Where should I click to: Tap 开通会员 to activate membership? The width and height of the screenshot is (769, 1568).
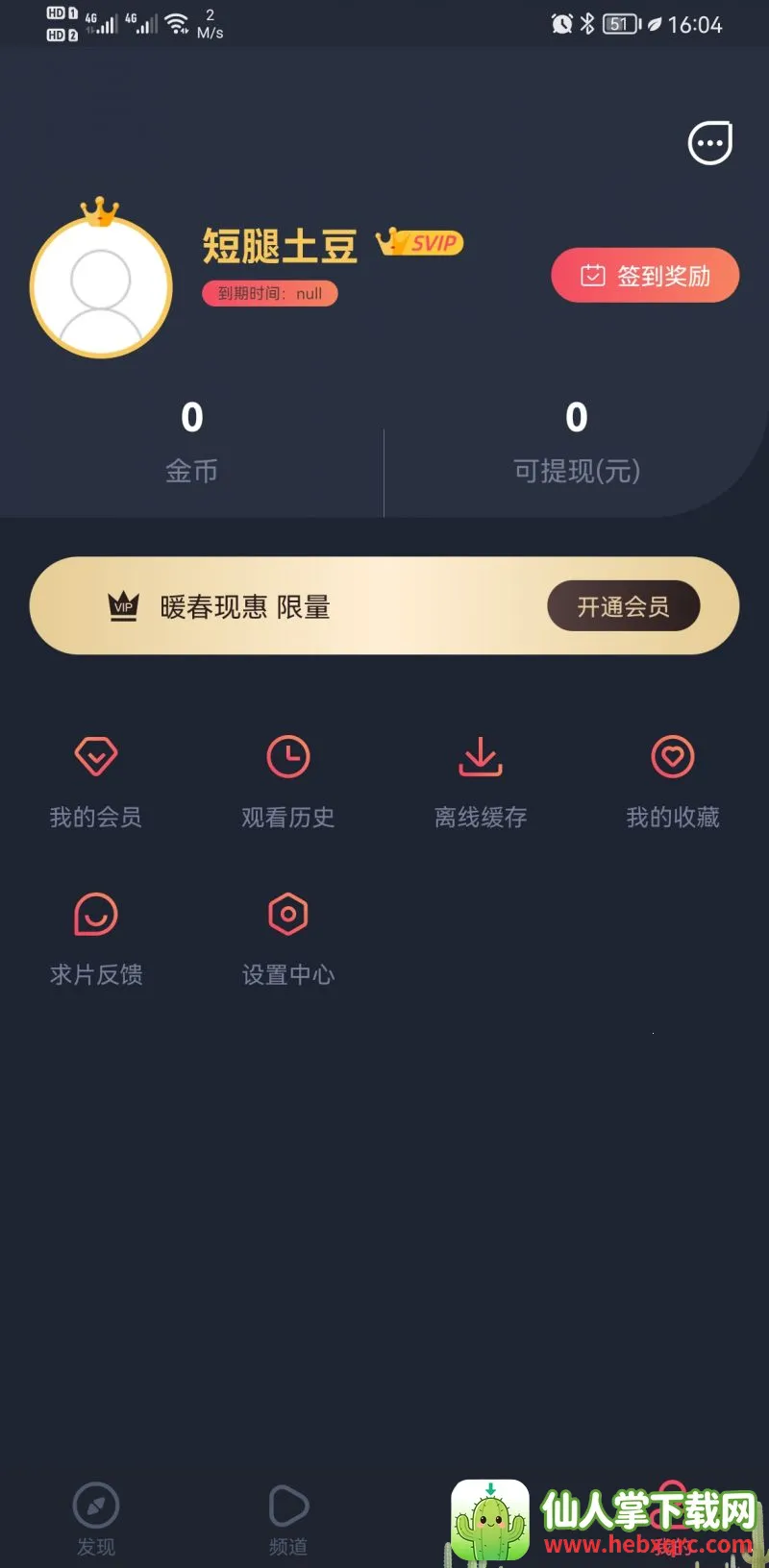click(x=623, y=606)
